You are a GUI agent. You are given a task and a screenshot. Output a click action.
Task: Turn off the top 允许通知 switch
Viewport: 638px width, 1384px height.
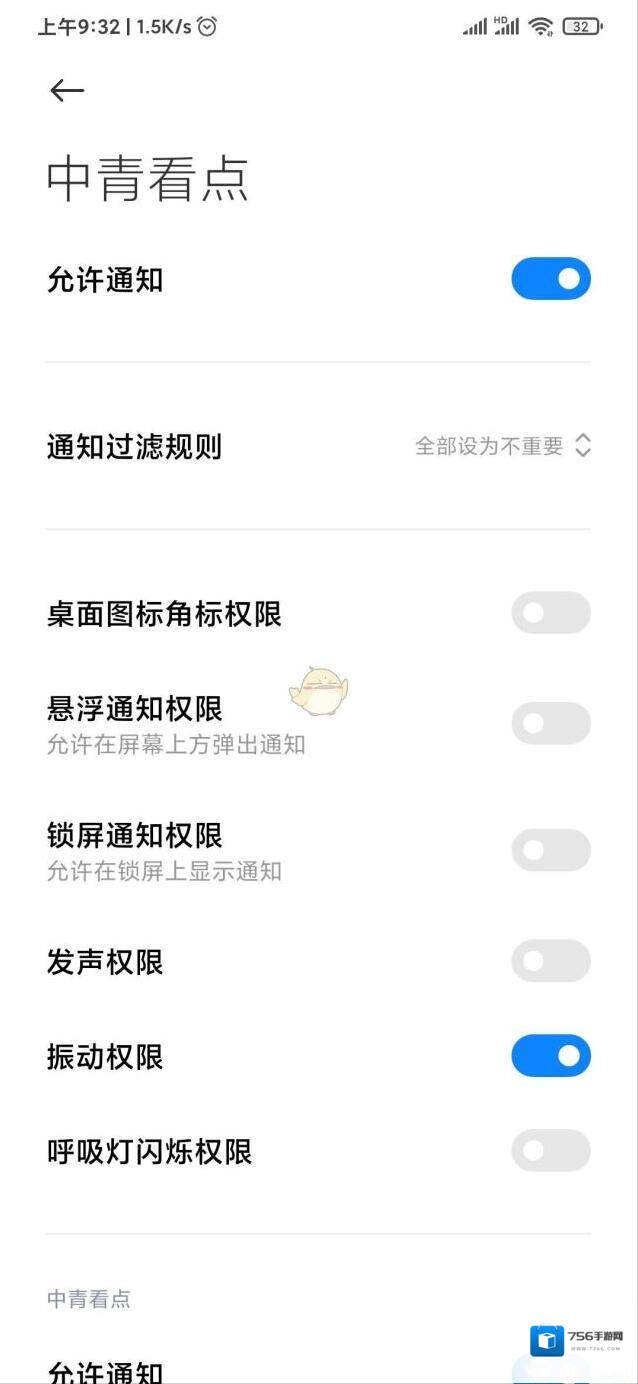551,279
